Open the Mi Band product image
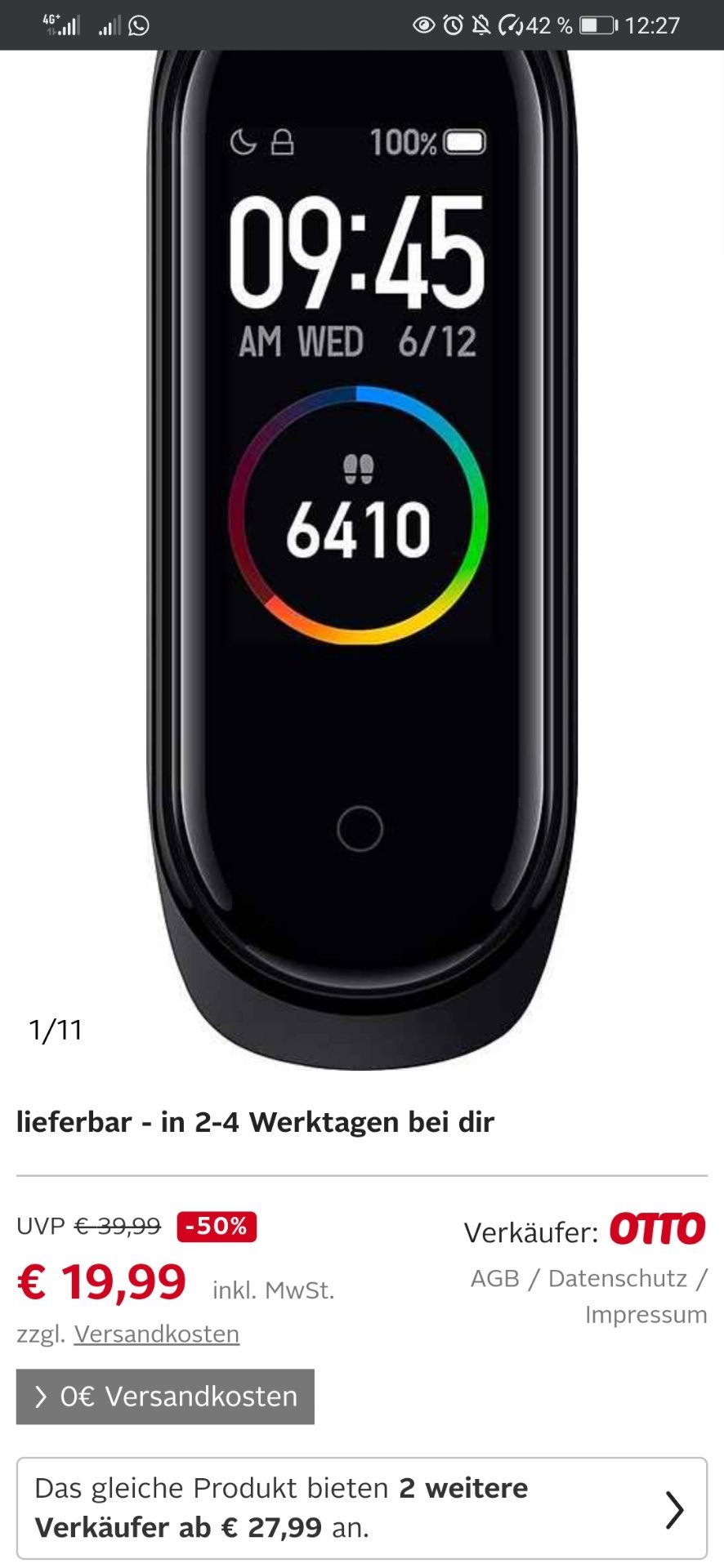 362,560
